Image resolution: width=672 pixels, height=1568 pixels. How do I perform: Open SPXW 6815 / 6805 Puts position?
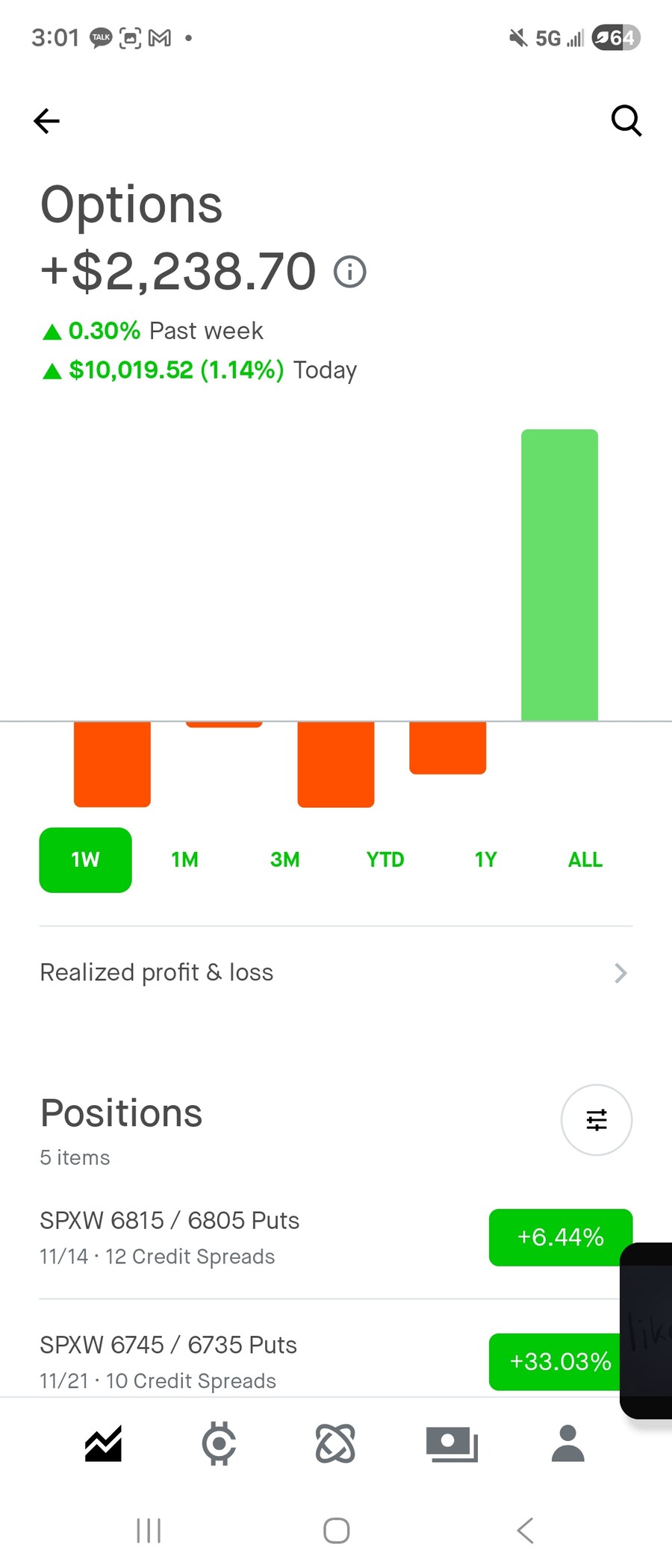(x=224, y=1237)
